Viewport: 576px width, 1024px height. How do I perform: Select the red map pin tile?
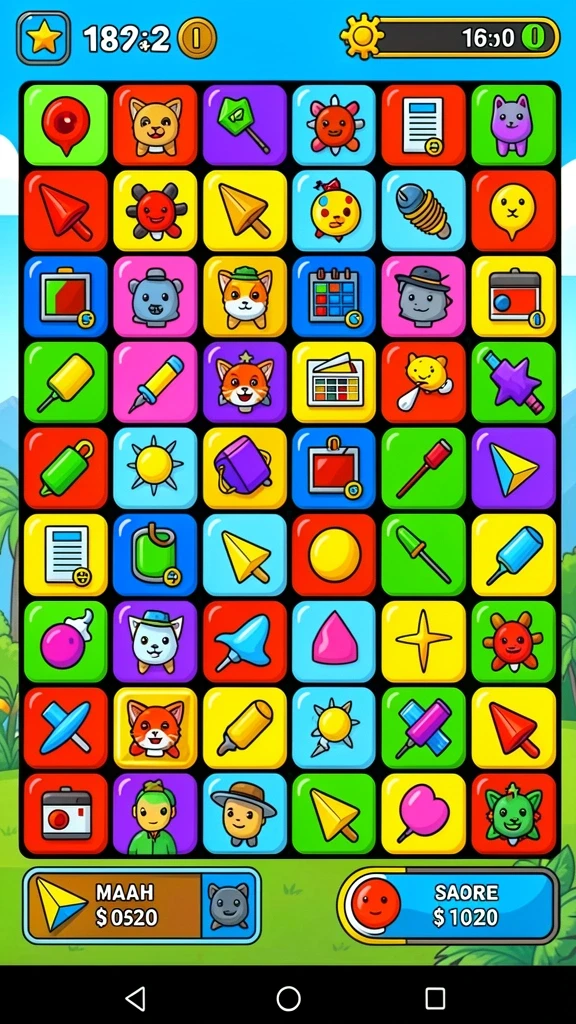click(66, 125)
